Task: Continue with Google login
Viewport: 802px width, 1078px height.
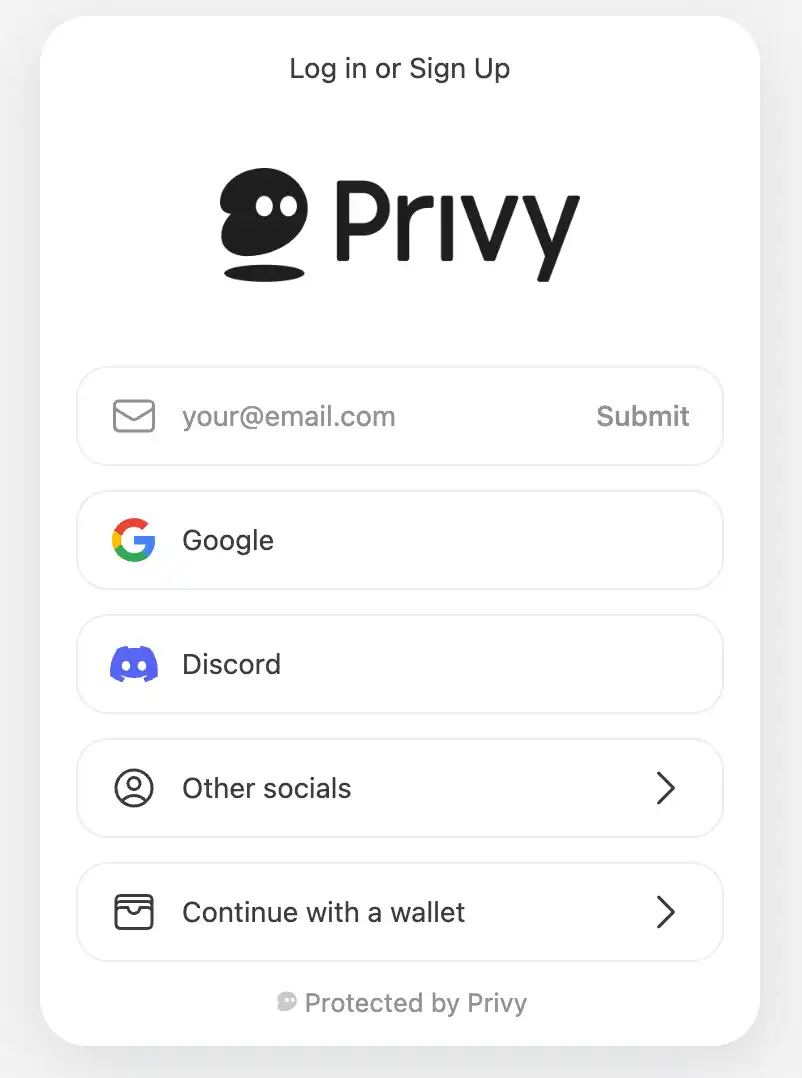Action: [x=399, y=540]
